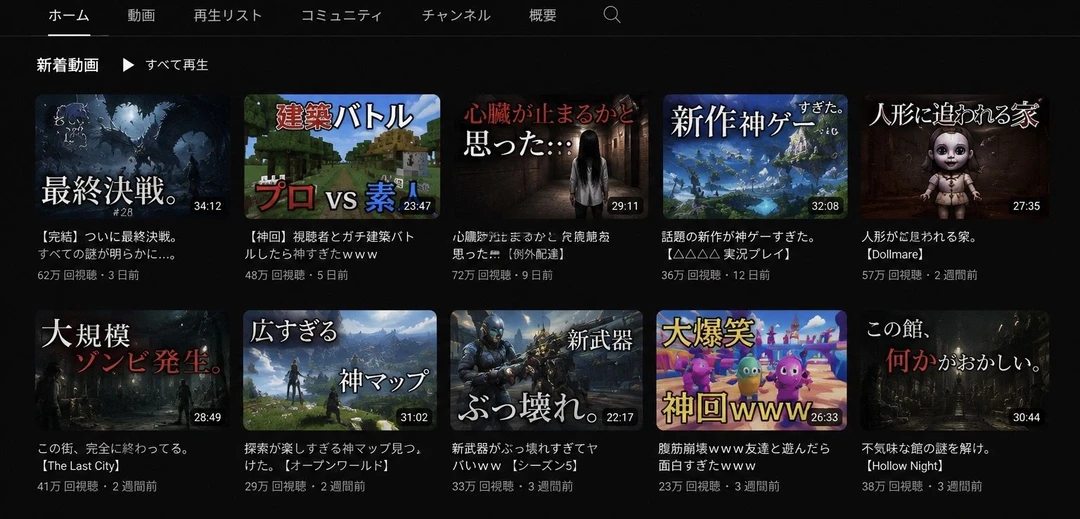Open the channel search icon
The width and height of the screenshot is (1080, 519).
tap(612, 15)
